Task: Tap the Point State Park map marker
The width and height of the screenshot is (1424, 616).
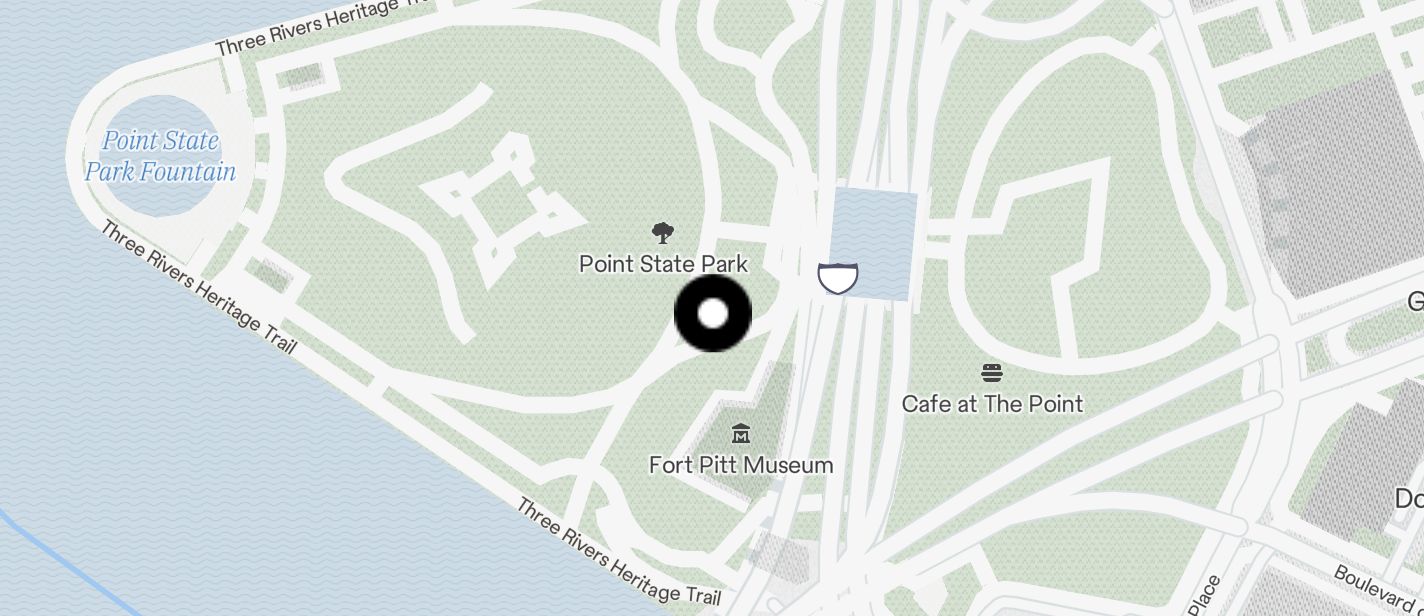Action: pos(662,235)
